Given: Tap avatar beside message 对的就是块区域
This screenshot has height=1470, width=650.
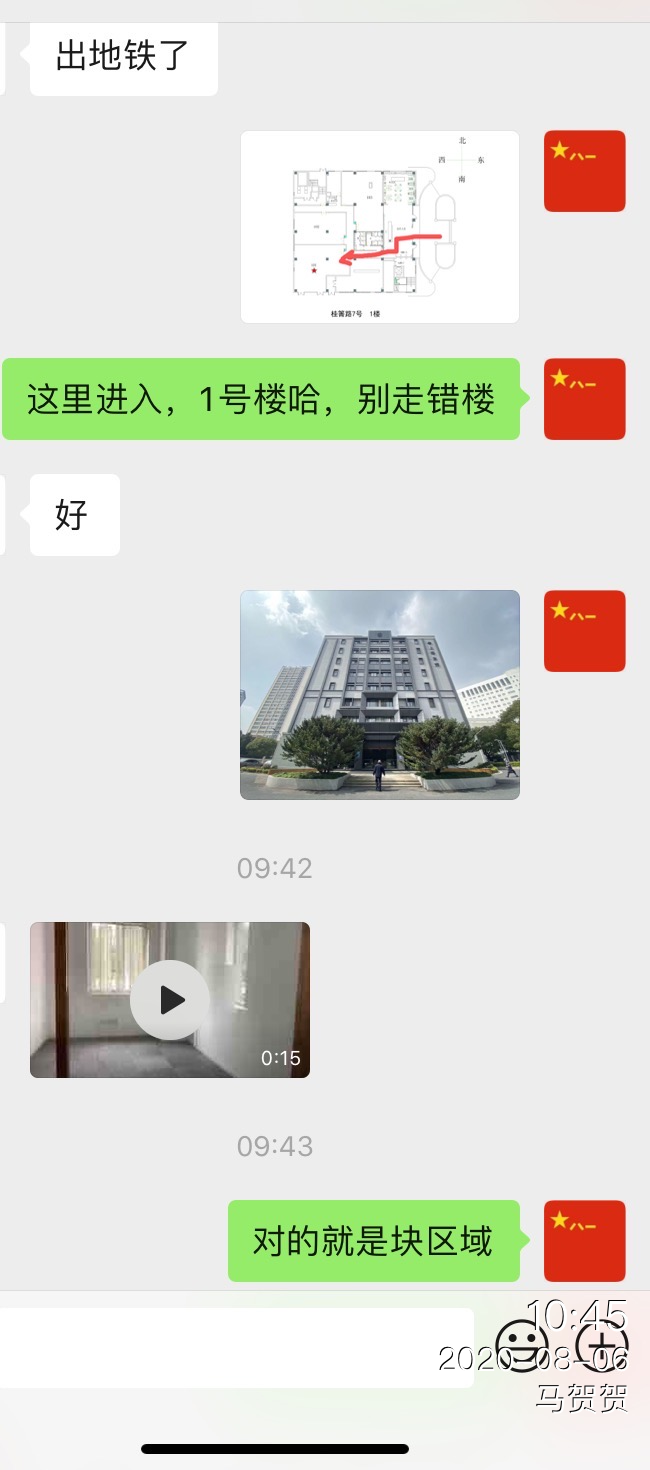Looking at the screenshot, I should [x=584, y=1240].
